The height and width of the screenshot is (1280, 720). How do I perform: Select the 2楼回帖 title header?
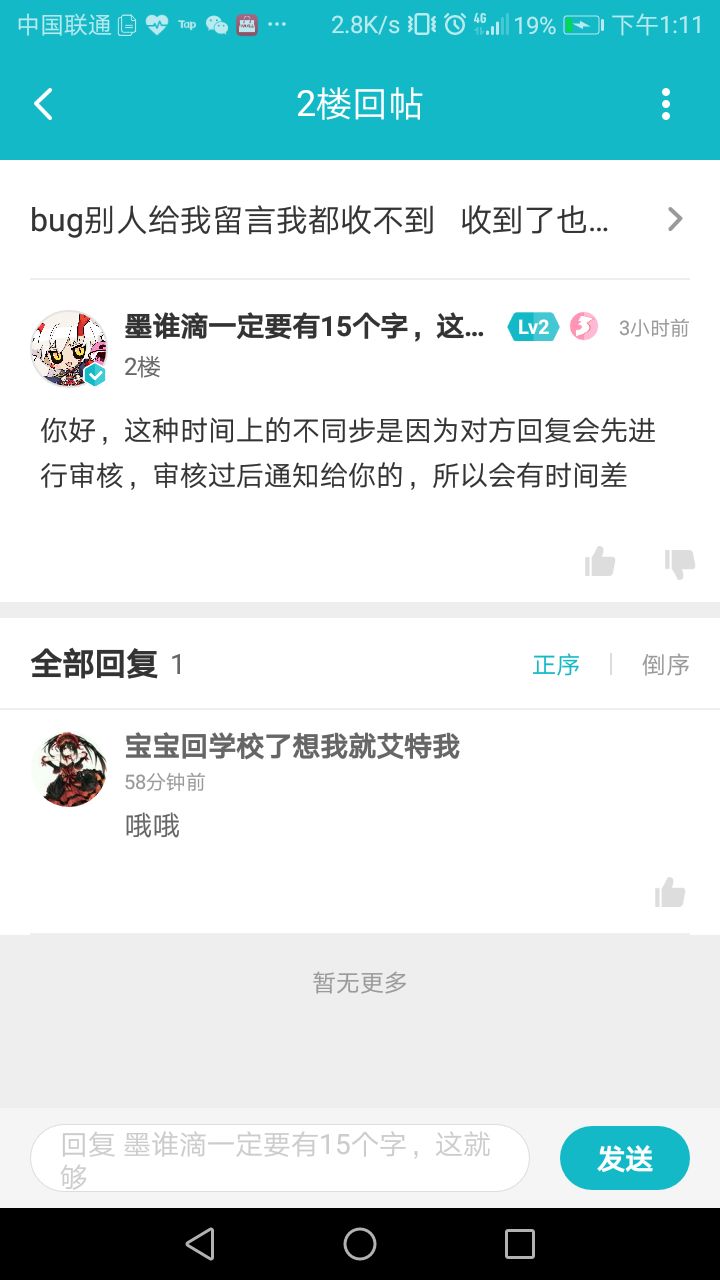pos(360,103)
